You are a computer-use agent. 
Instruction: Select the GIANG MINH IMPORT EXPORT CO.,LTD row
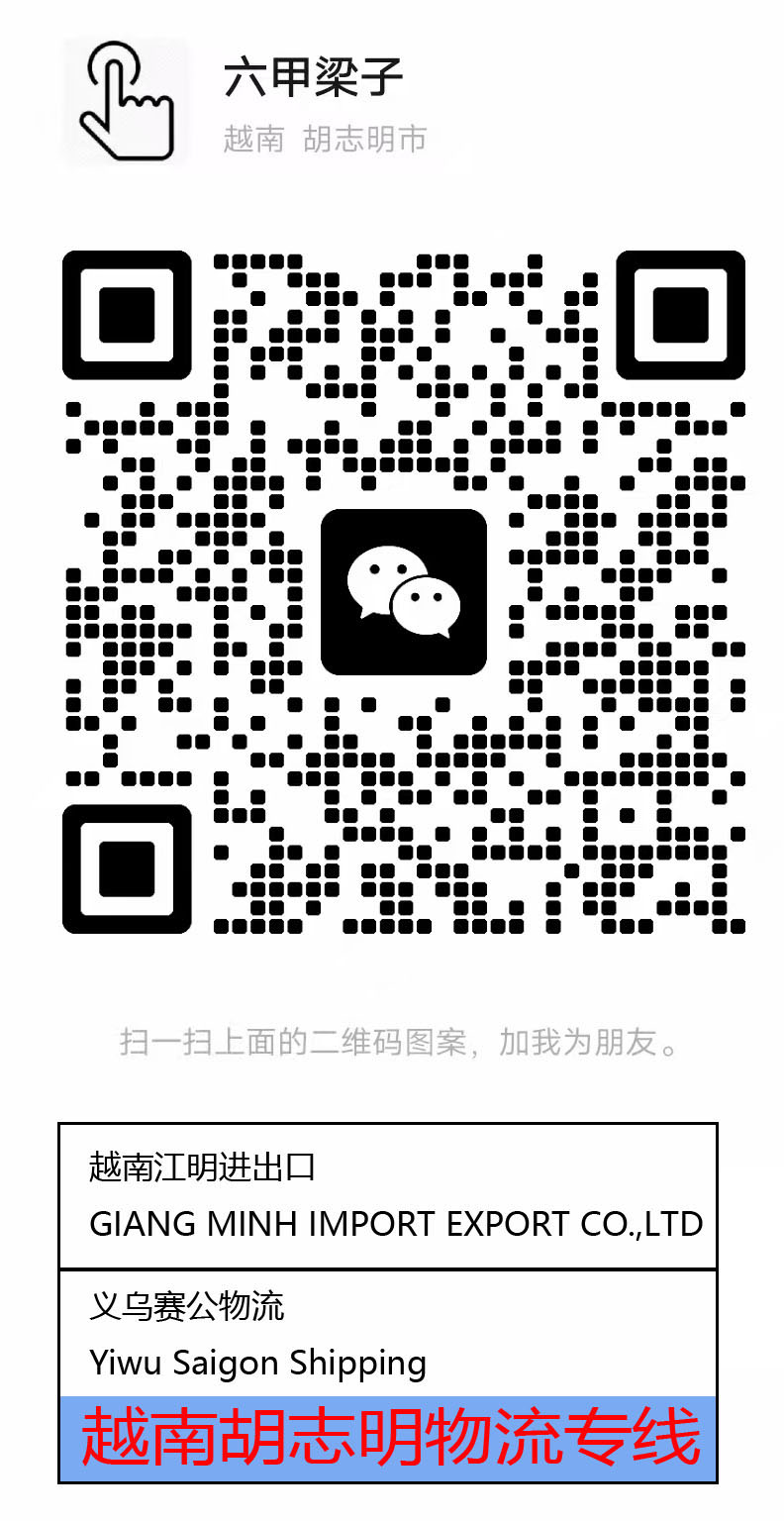tap(395, 1224)
